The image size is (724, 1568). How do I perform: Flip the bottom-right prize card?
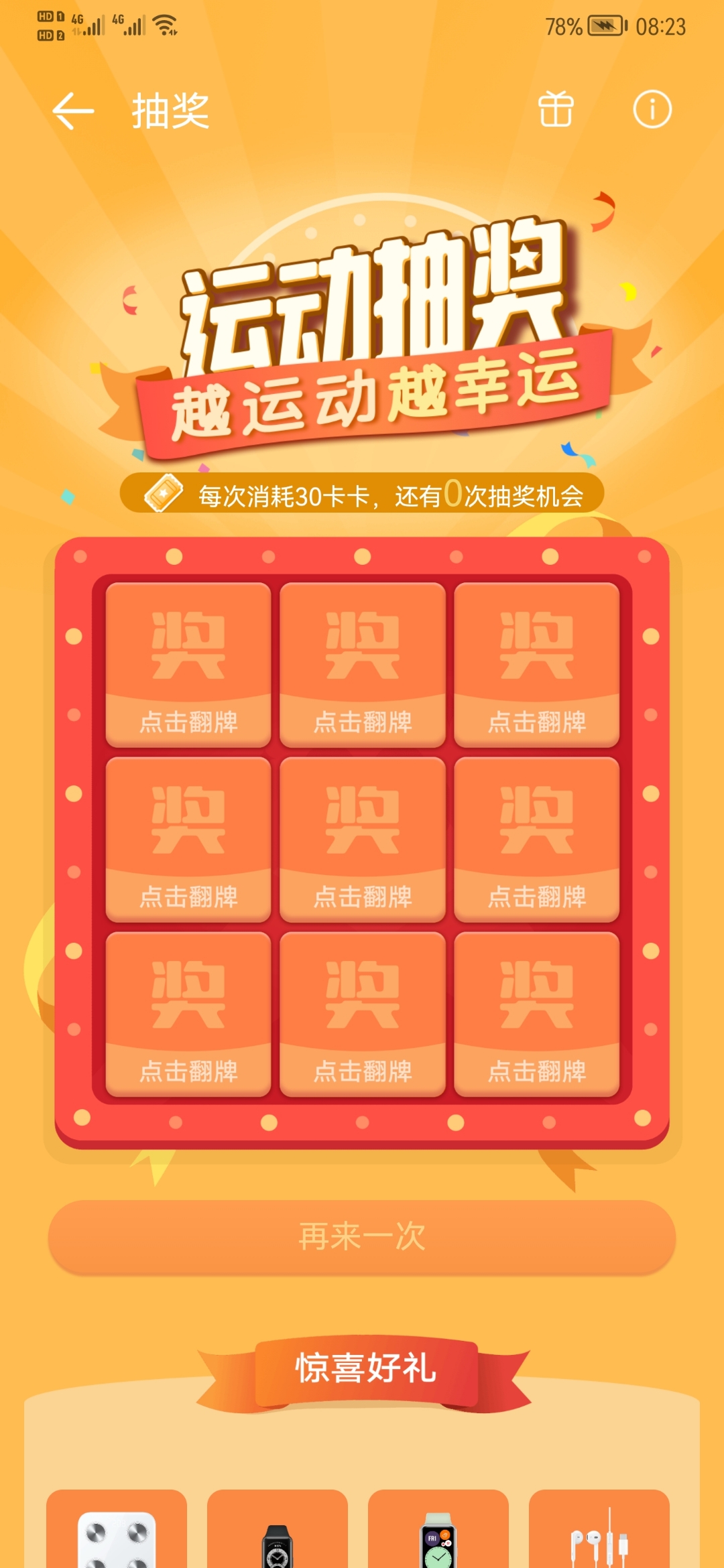pos(536,1012)
